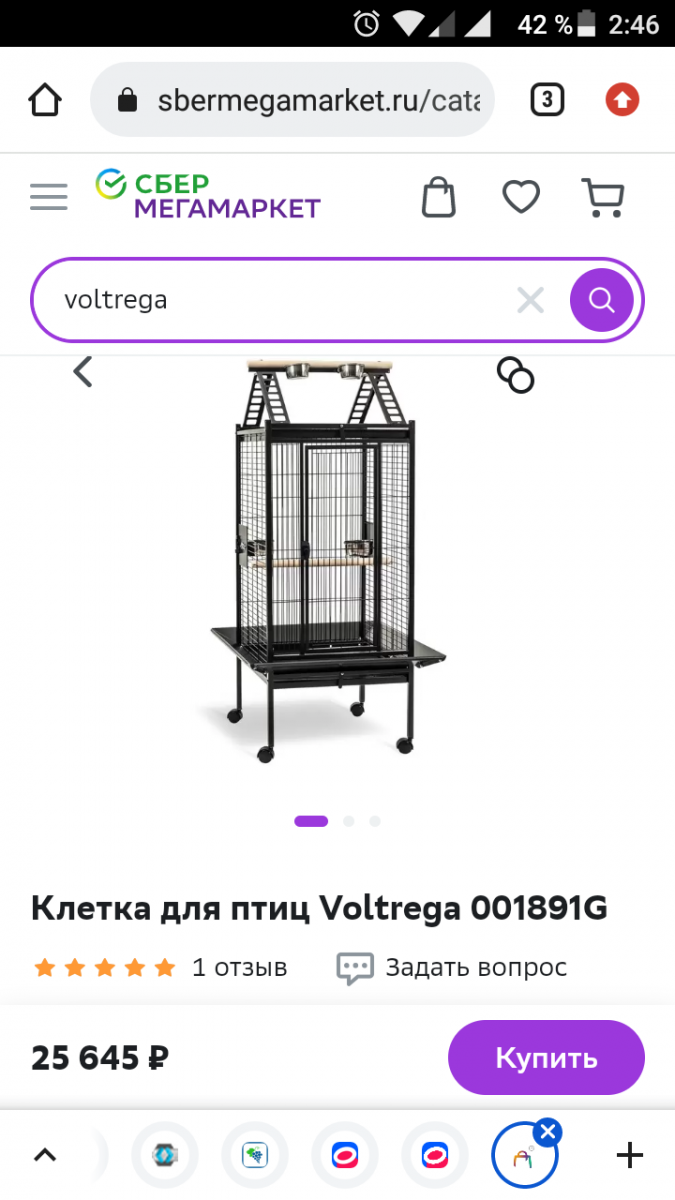The width and height of the screenshot is (675, 1200).
Task: Buy the cage with Купить button
Action: tap(546, 1057)
